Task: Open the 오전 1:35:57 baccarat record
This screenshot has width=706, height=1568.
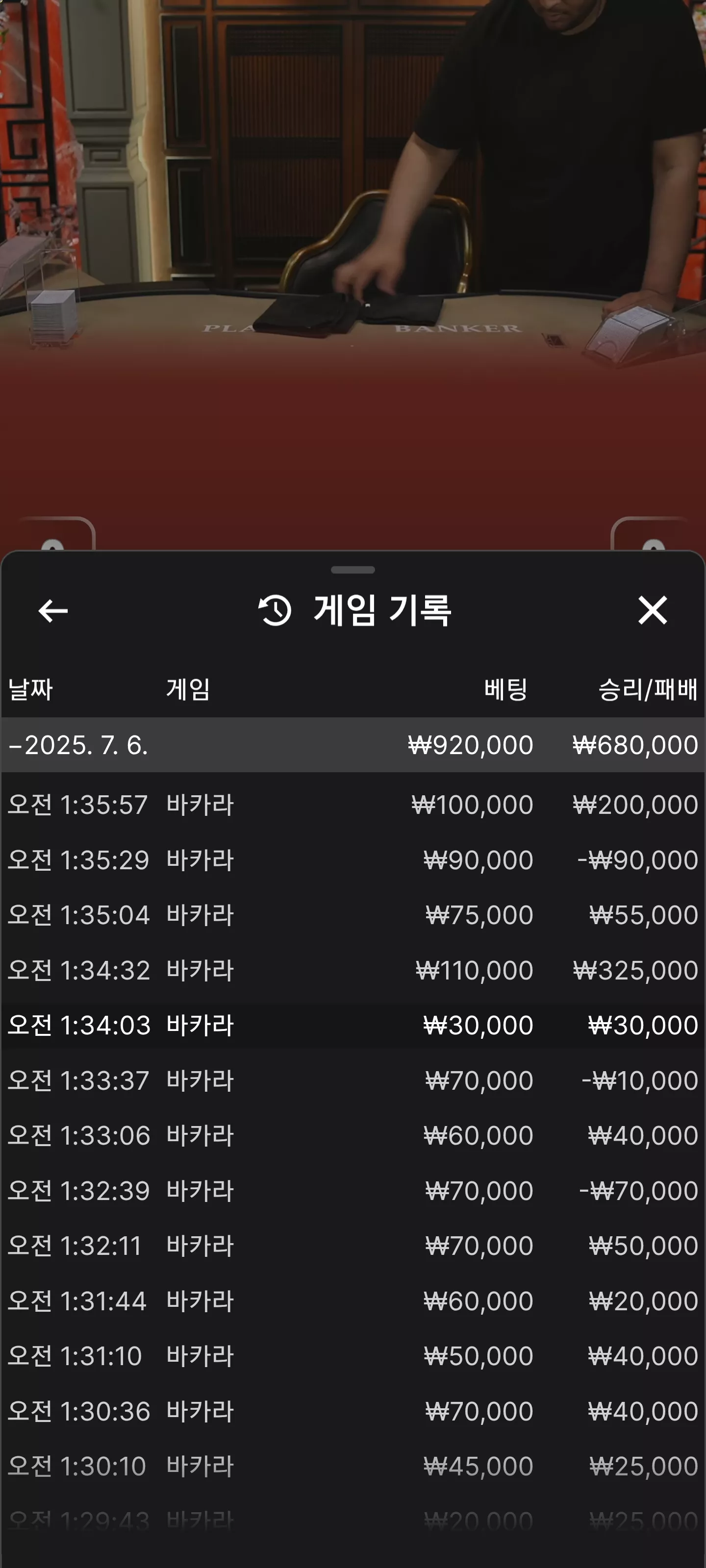Action: coord(353,805)
